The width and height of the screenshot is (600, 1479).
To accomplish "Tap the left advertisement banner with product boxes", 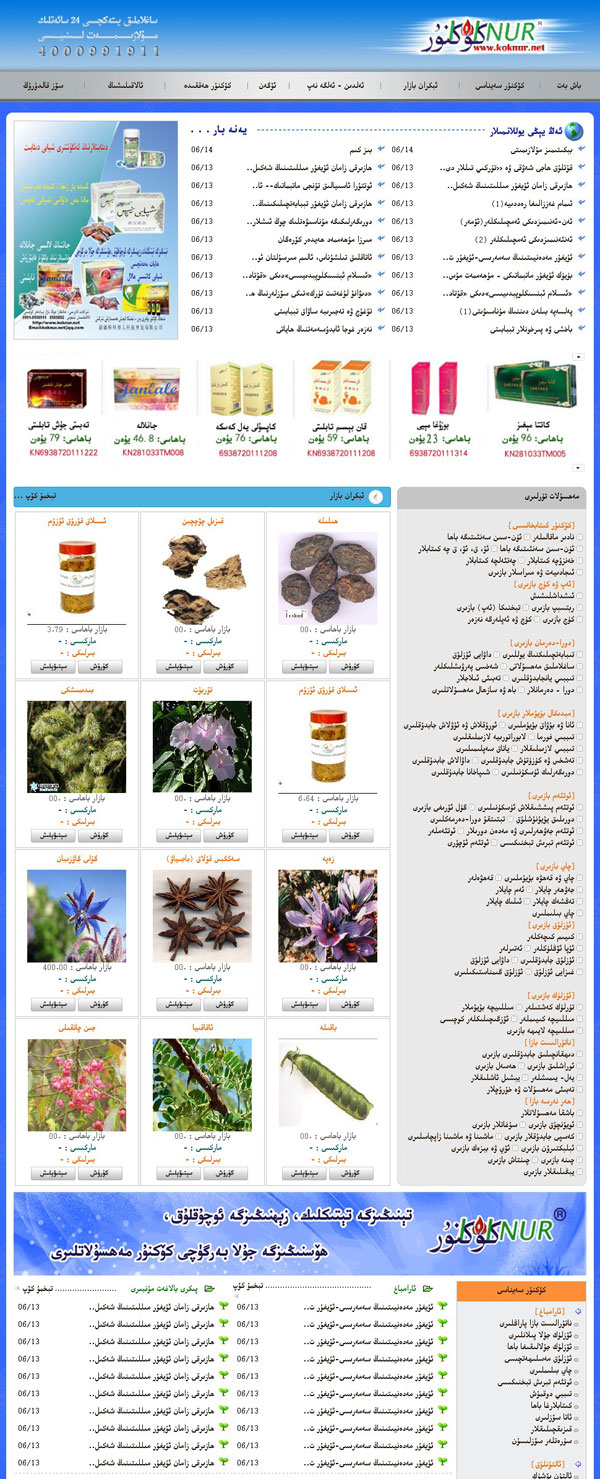I will (x=96, y=230).
